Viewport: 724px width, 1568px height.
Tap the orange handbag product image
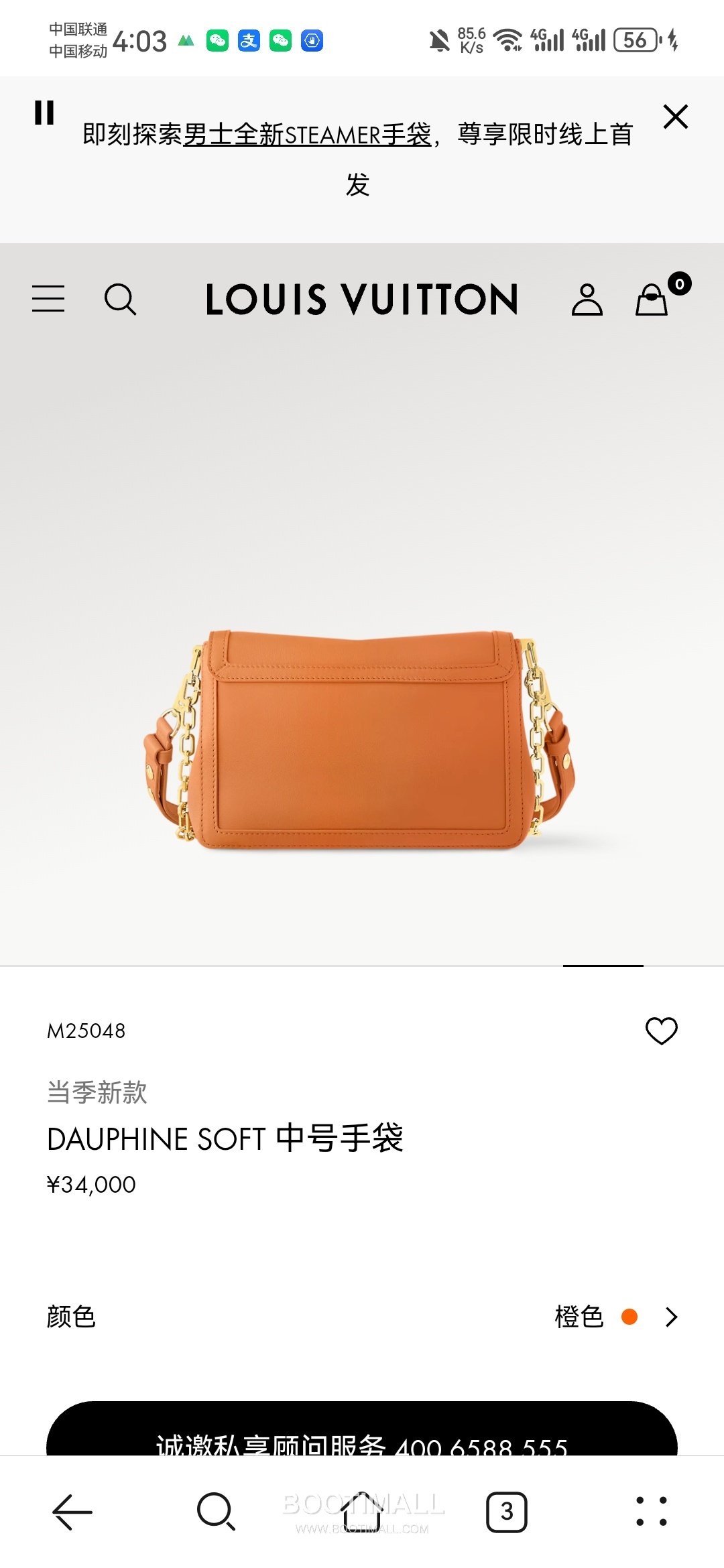tap(362, 737)
